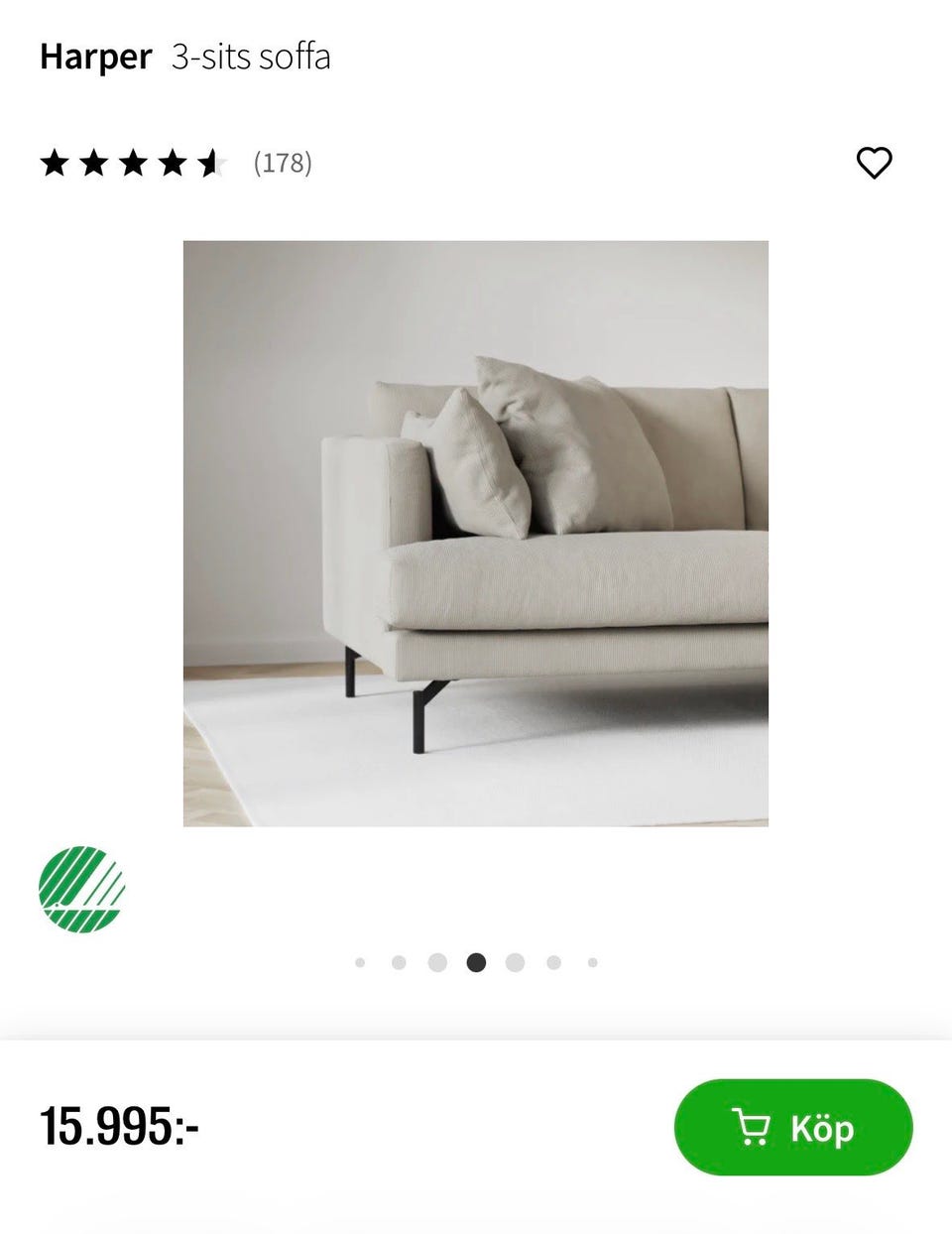Click the active fourth carousel indicator
Viewport: 952px width, 1234px height.
tap(476, 962)
